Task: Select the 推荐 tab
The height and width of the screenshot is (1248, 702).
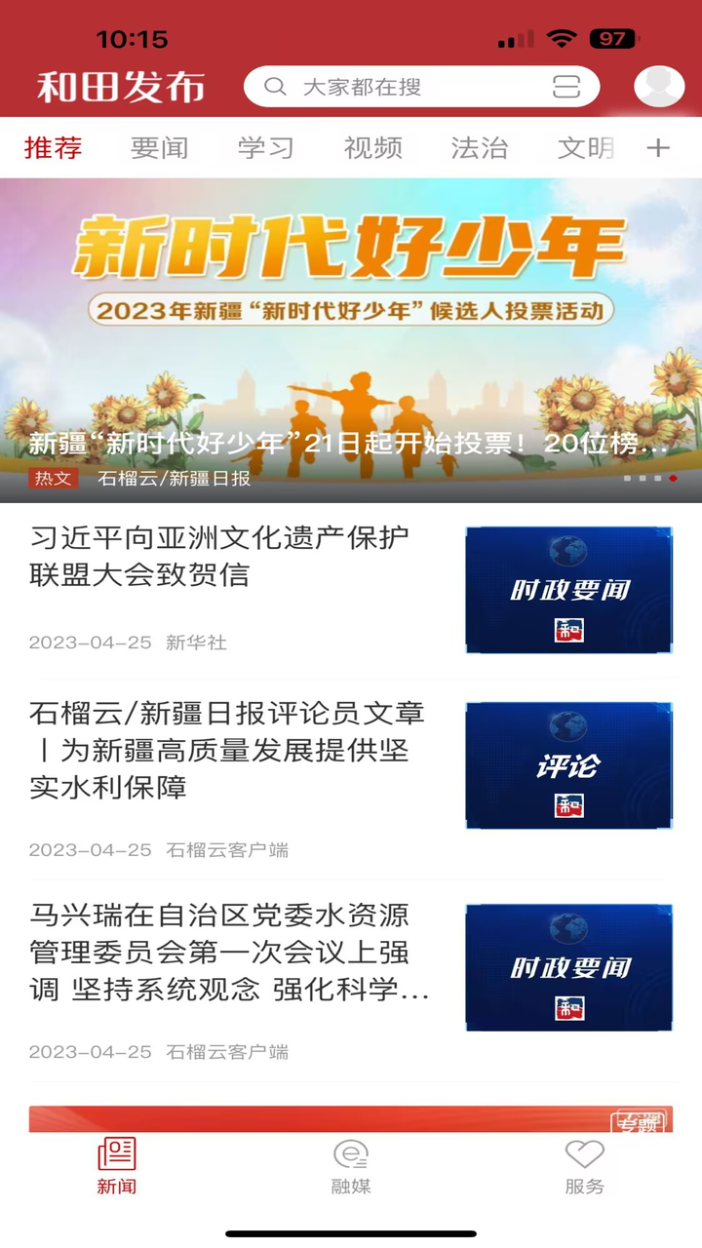Action: click(x=53, y=148)
